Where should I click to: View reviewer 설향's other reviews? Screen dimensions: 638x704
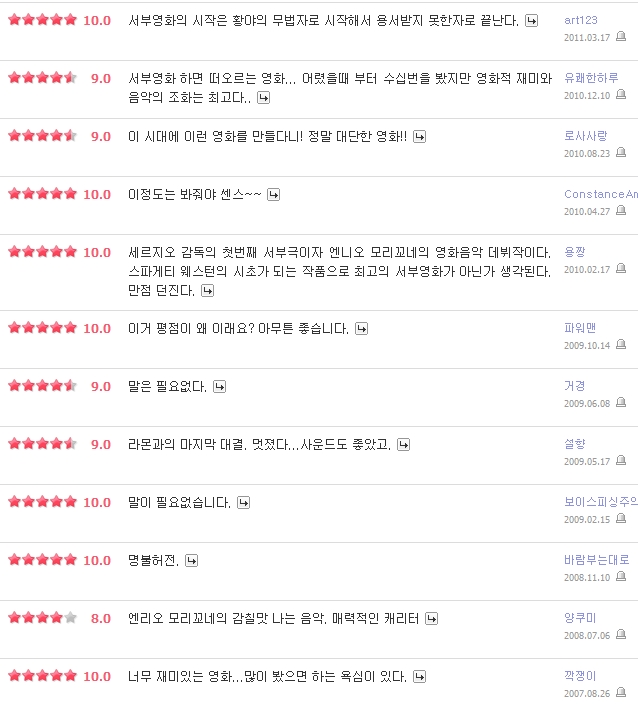click(574, 444)
